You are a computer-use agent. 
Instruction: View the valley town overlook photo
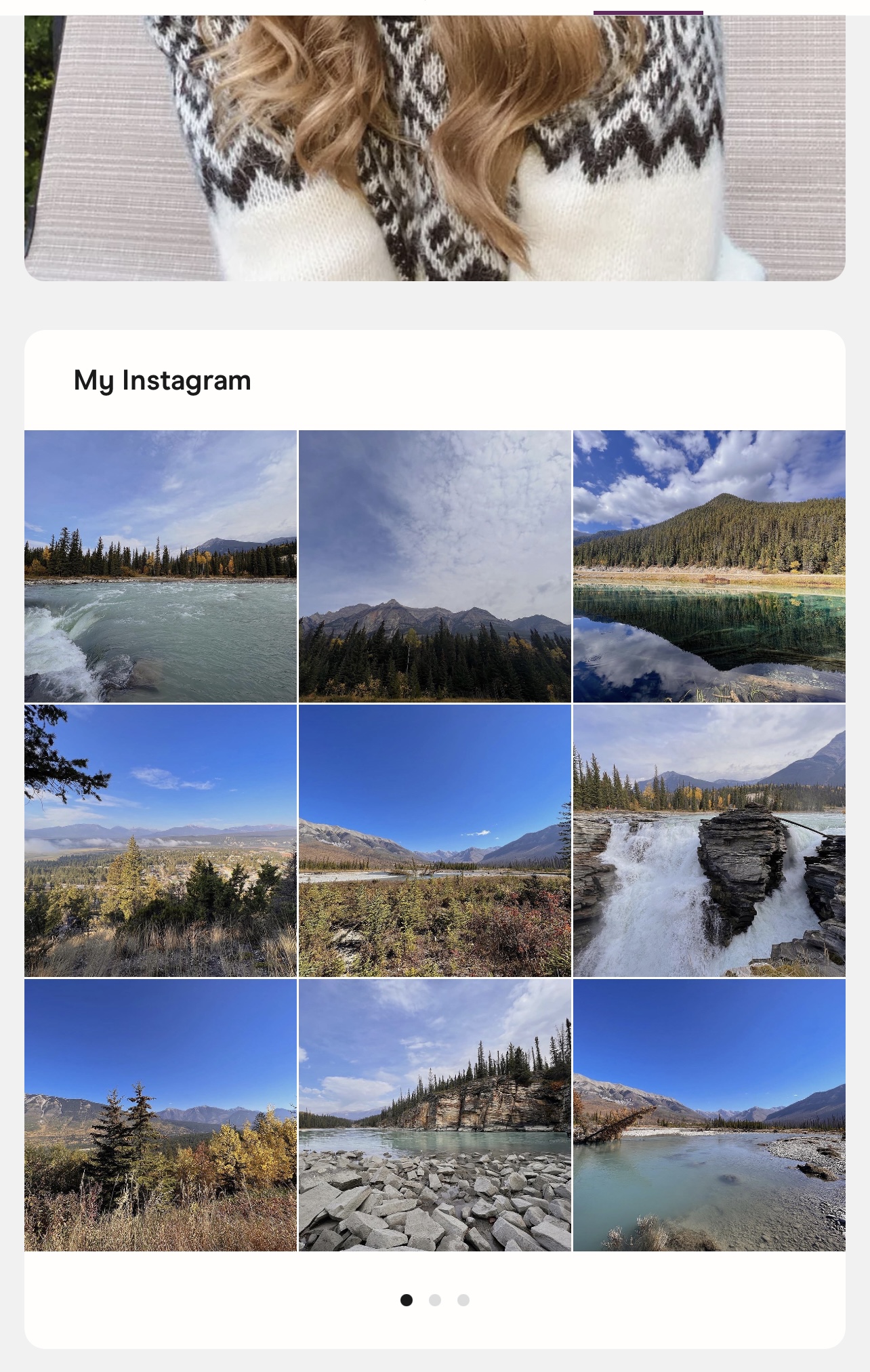[x=161, y=840]
